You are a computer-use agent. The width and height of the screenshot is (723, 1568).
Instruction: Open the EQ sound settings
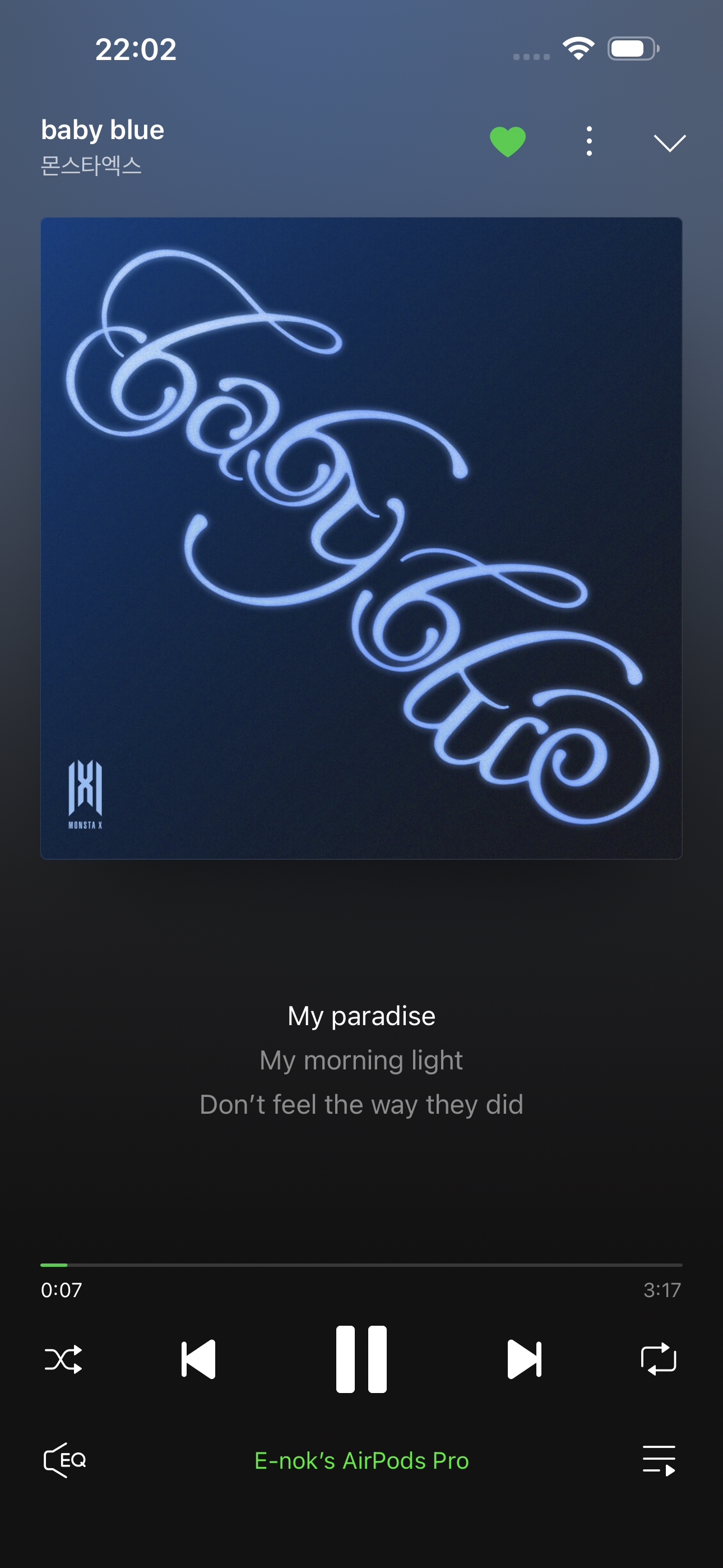click(64, 1460)
